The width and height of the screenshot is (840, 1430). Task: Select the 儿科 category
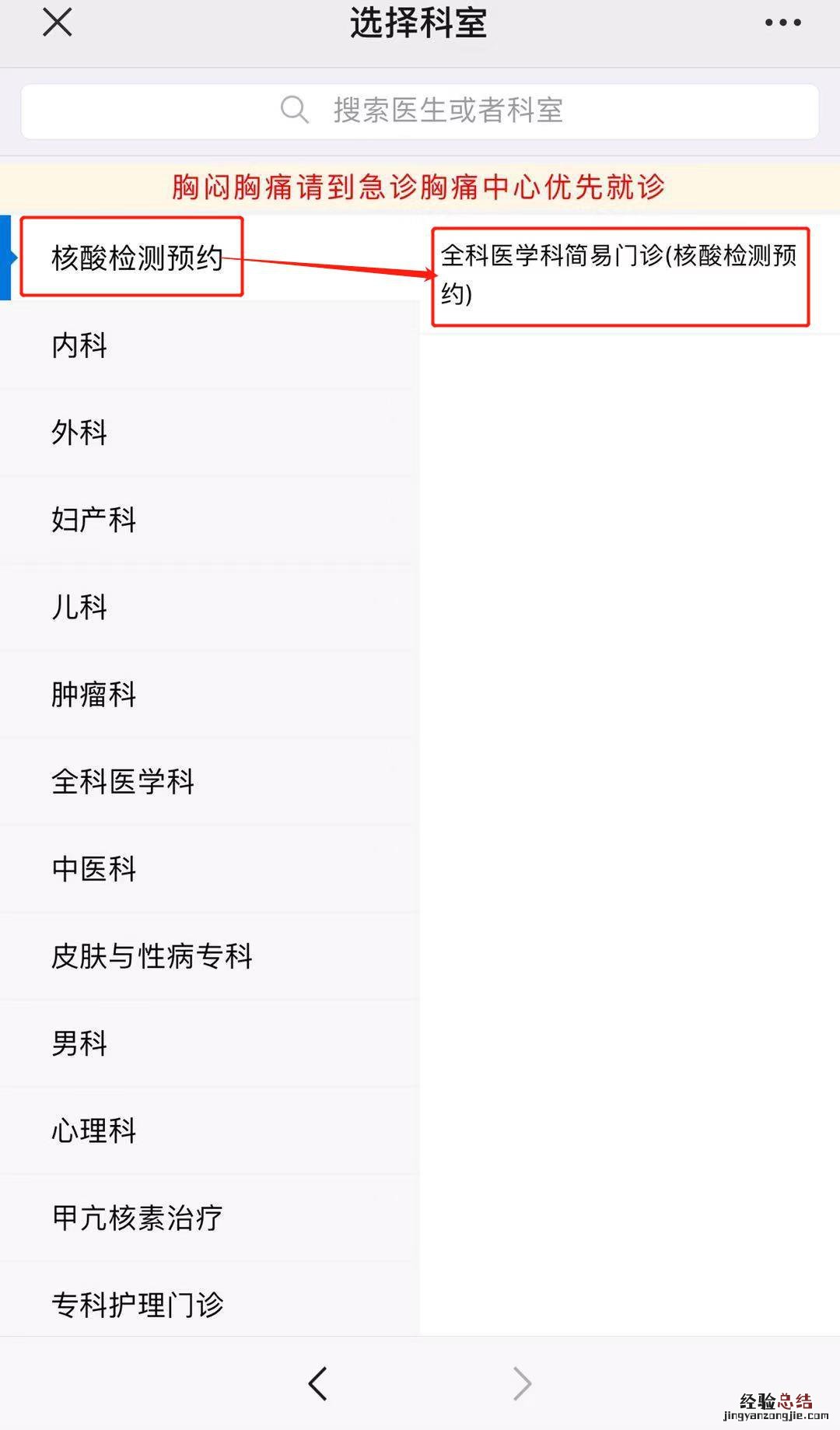79,607
